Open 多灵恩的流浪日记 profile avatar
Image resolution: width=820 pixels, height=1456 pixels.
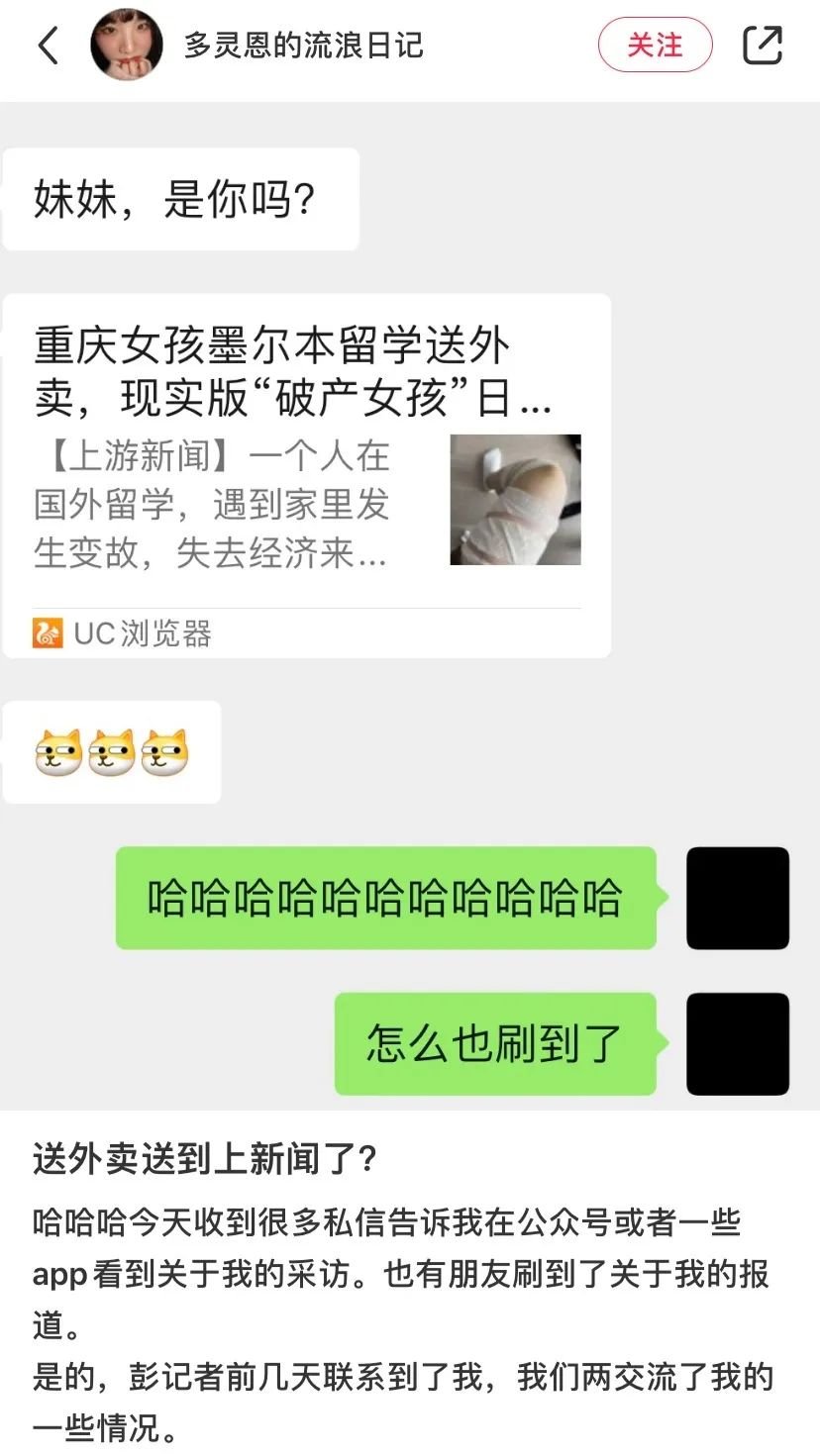(127, 46)
